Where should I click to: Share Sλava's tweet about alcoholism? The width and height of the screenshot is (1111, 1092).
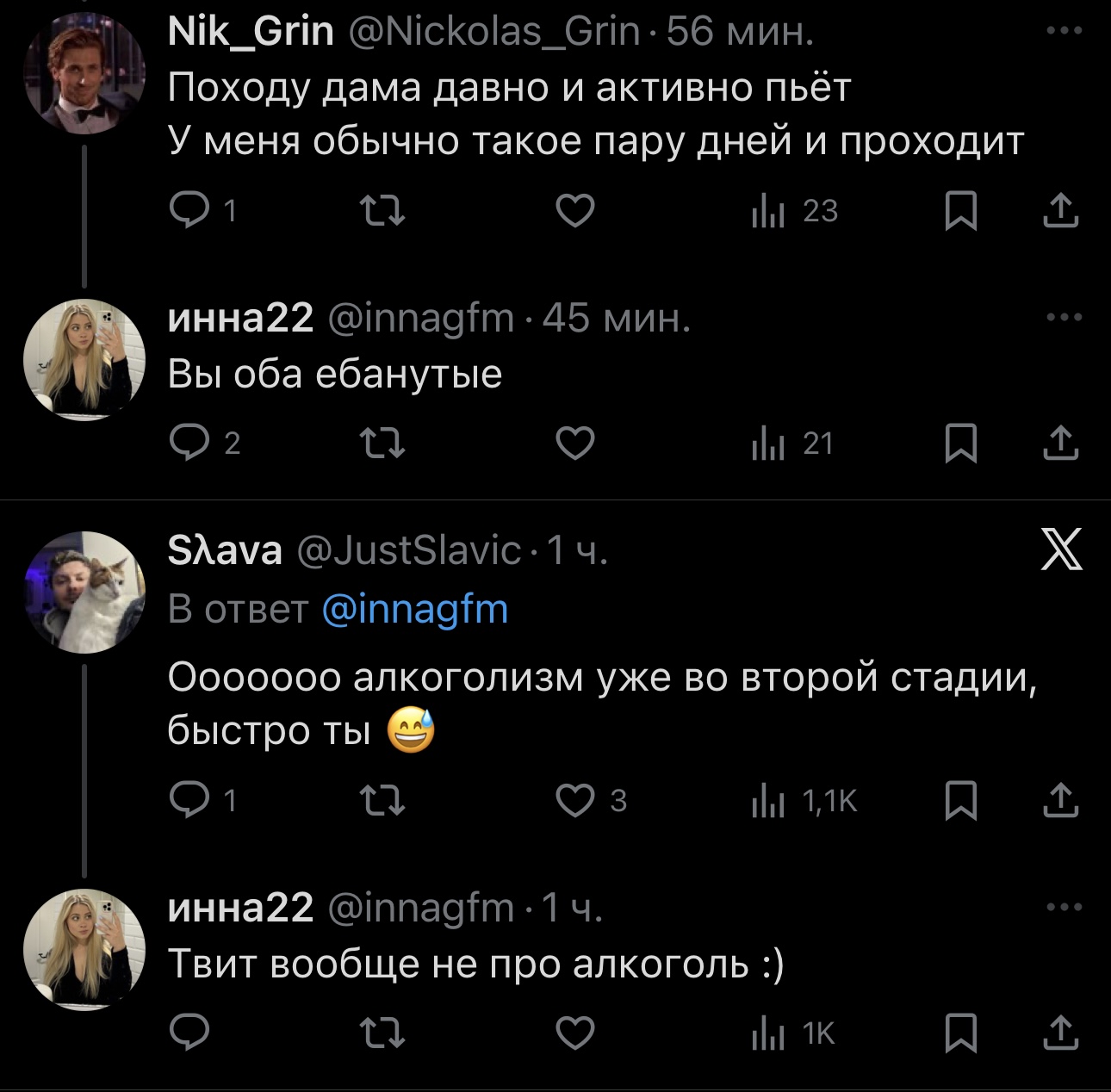[x=1060, y=801]
